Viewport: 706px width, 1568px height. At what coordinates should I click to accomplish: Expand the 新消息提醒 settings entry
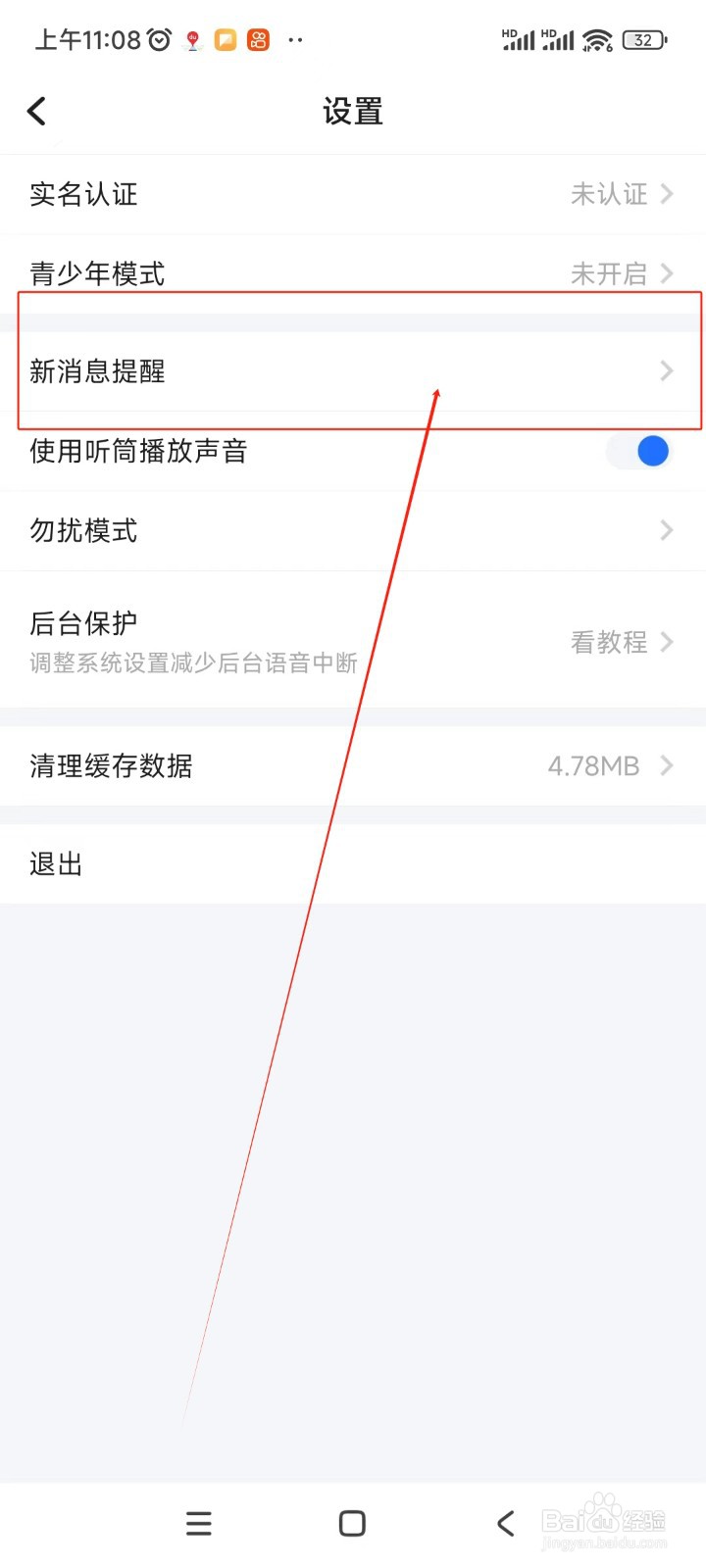point(353,371)
